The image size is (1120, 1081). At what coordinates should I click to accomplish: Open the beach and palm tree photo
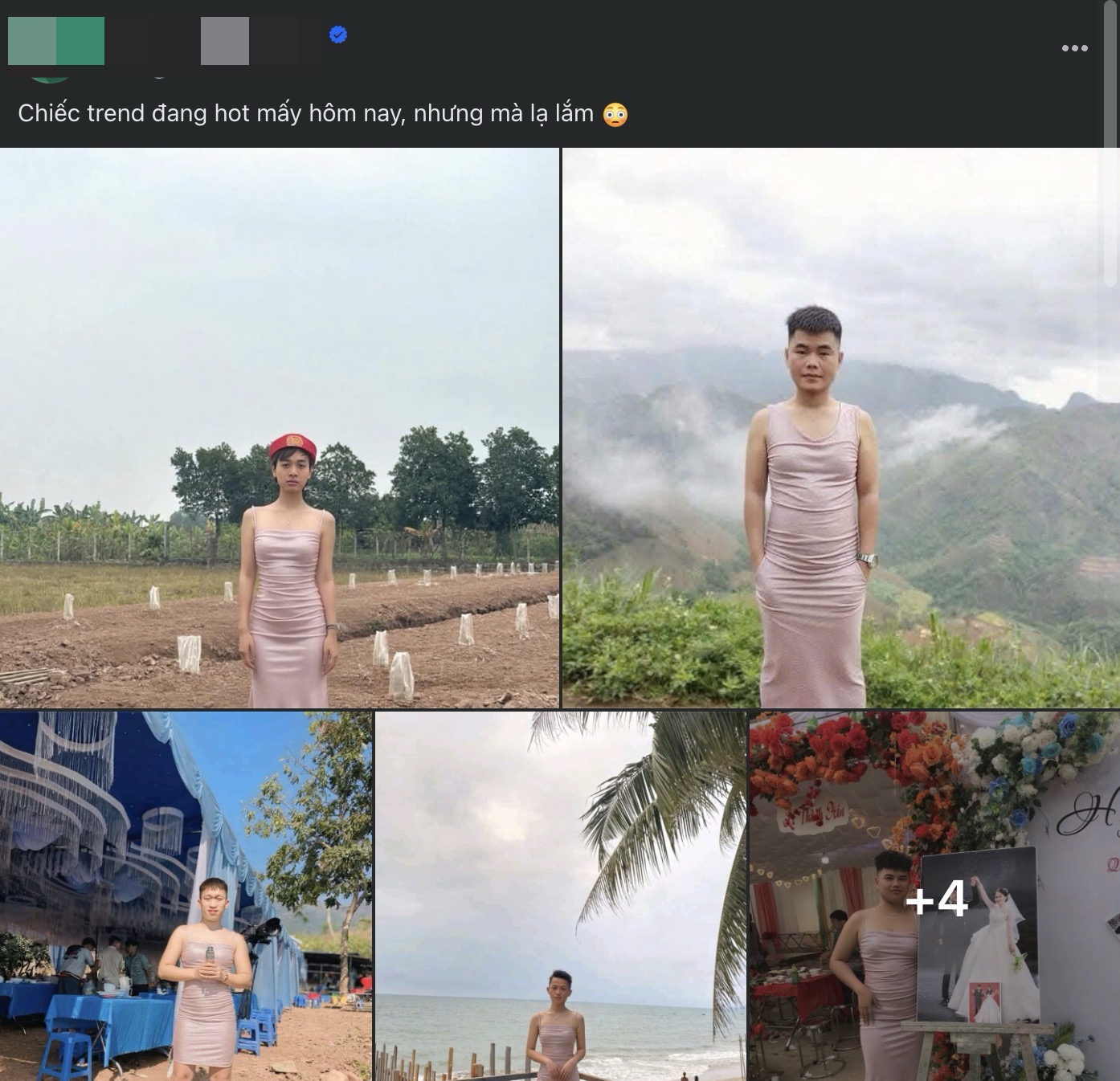pos(561,895)
